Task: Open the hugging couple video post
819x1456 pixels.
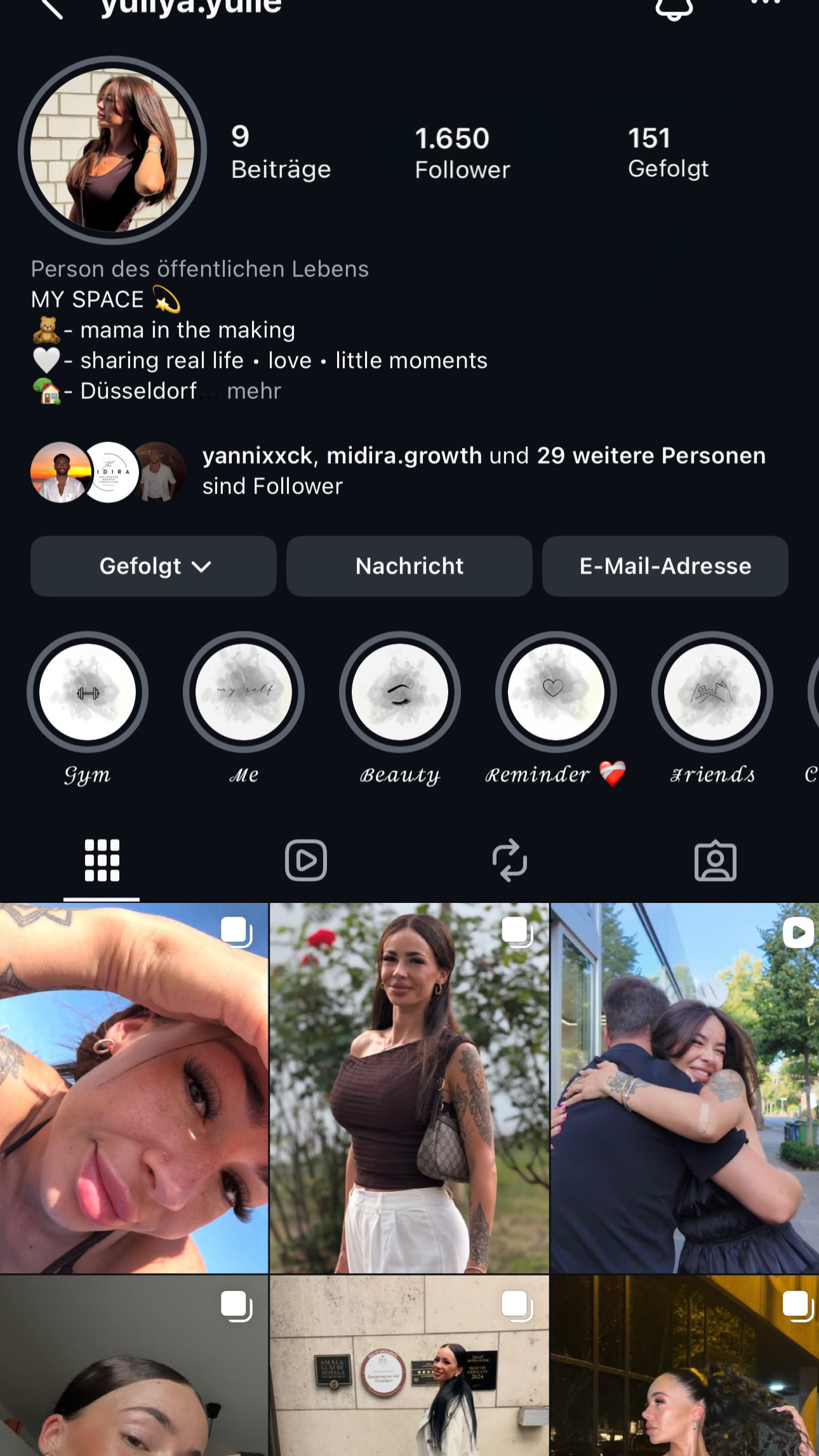Action: (684, 1088)
